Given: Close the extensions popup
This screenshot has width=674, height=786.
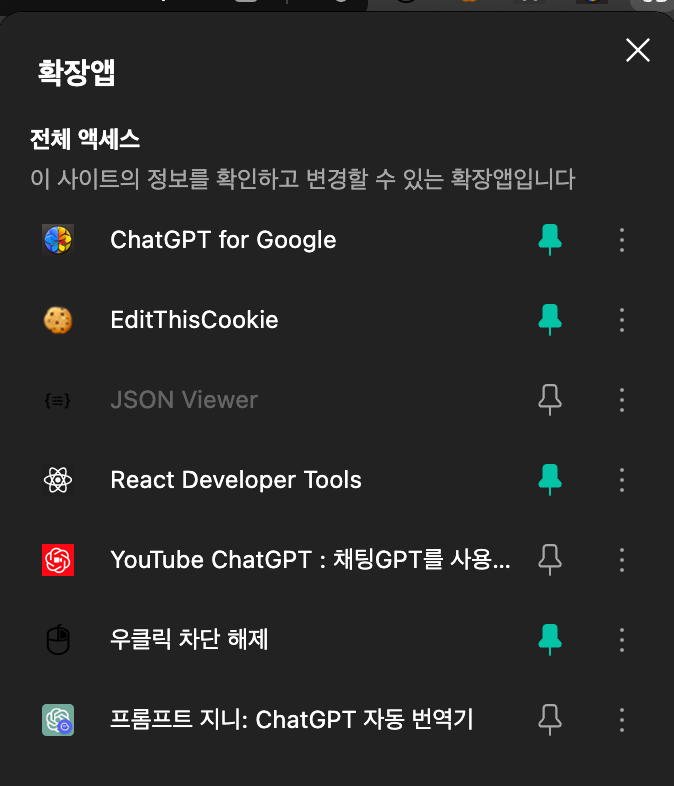Looking at the screenshot, I should click(638, 50).
